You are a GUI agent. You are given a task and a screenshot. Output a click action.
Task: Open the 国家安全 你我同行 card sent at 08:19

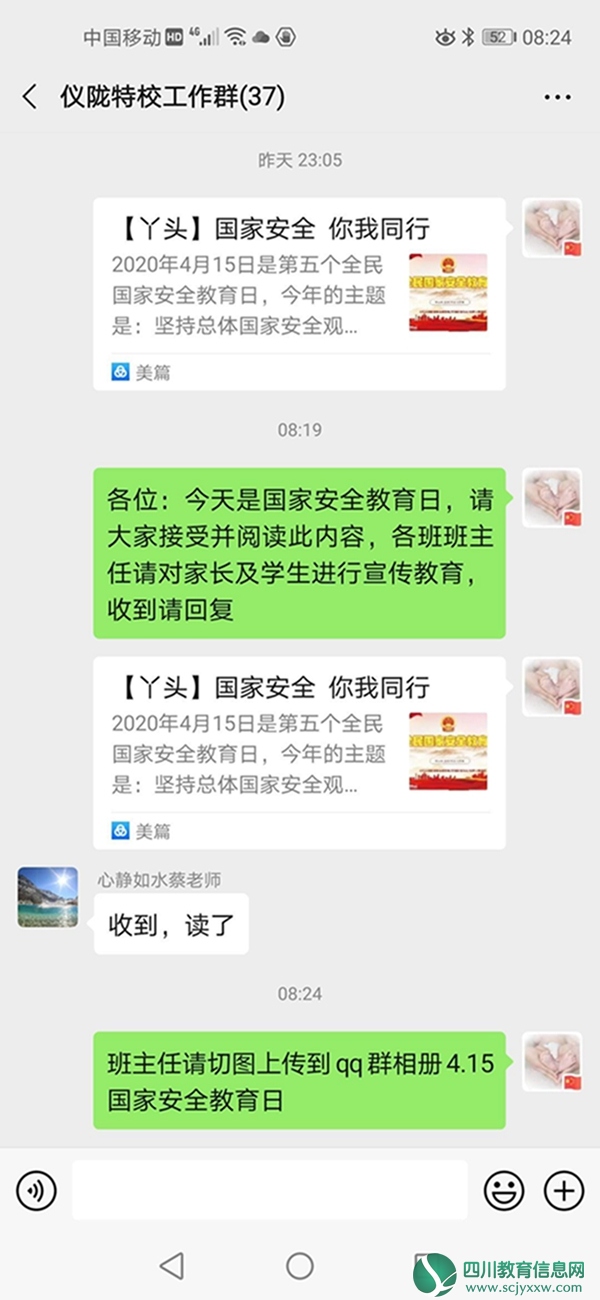(298, 752)
